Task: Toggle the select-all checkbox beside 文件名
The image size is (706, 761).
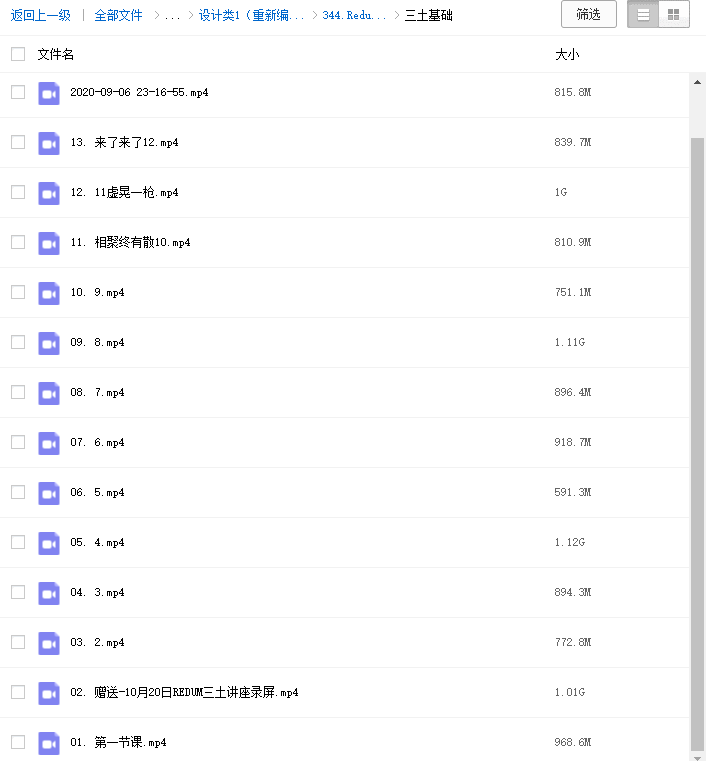Action: [18, 54]
